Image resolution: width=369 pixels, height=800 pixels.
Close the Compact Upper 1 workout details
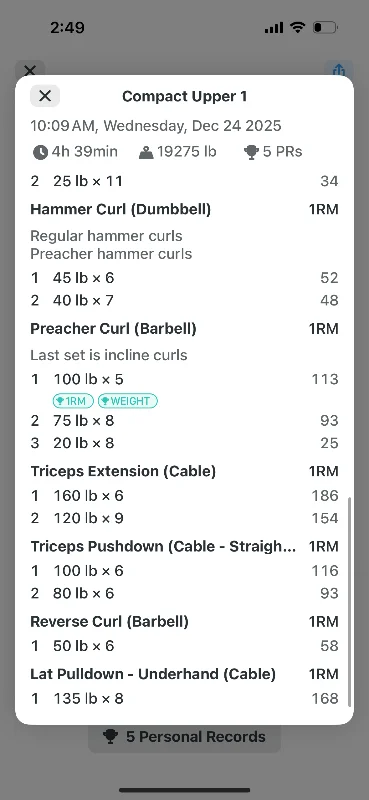click(x=45, y=96)
